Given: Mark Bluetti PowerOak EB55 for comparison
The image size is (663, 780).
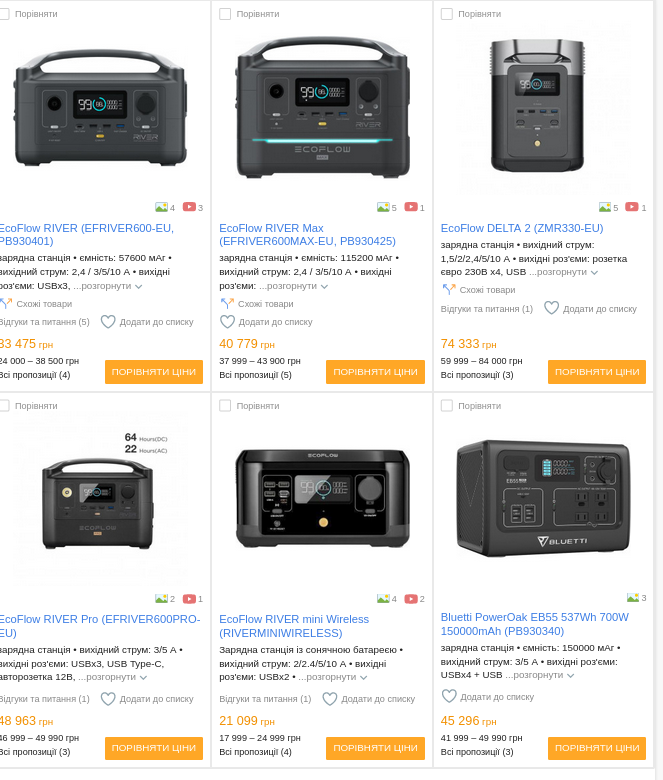Looking at the screenshot, I should [x=447, y=406].
